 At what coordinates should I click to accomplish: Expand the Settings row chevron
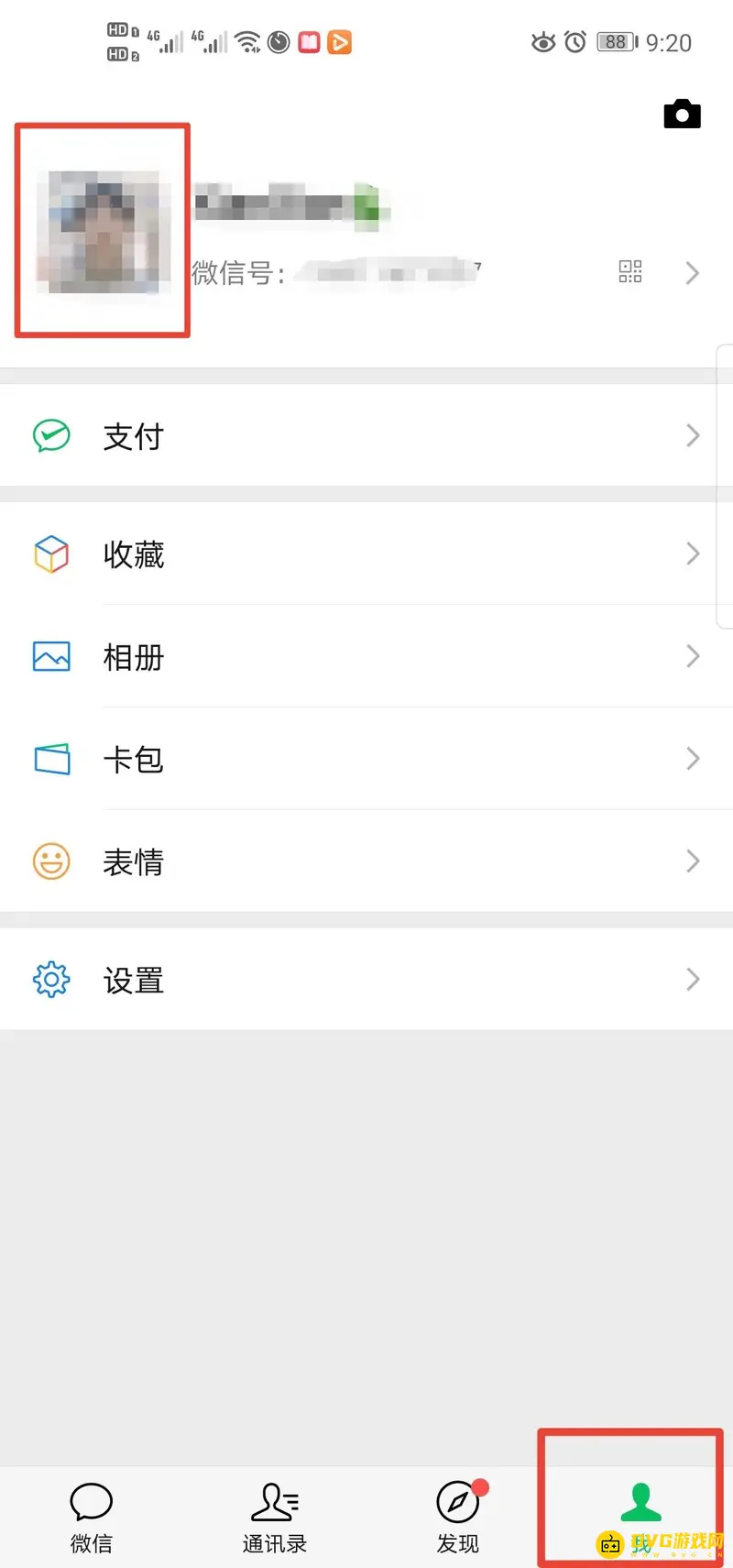[694, 979]
